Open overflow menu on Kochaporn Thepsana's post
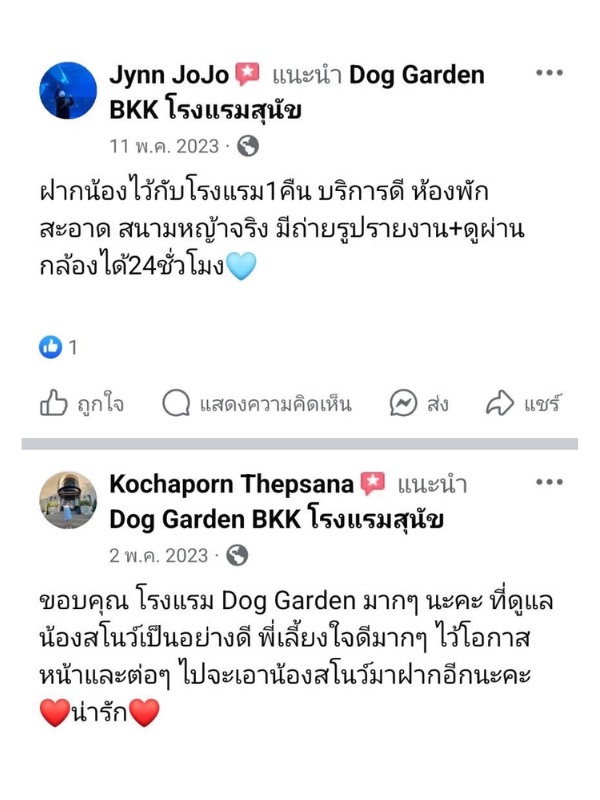The height and width of the screenshot is (800, 600). [x=549, y=482]
